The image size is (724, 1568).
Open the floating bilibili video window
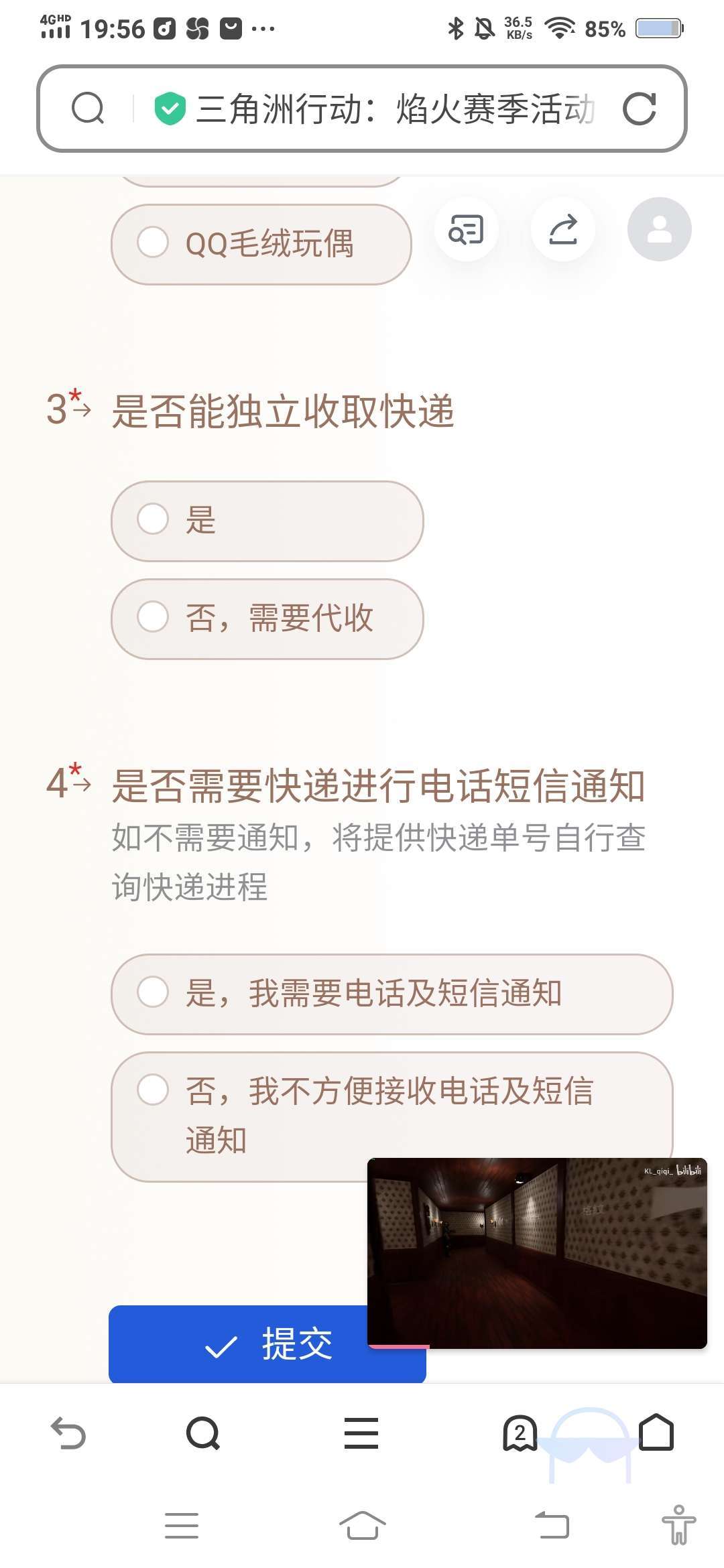[x=537, y=1252]
